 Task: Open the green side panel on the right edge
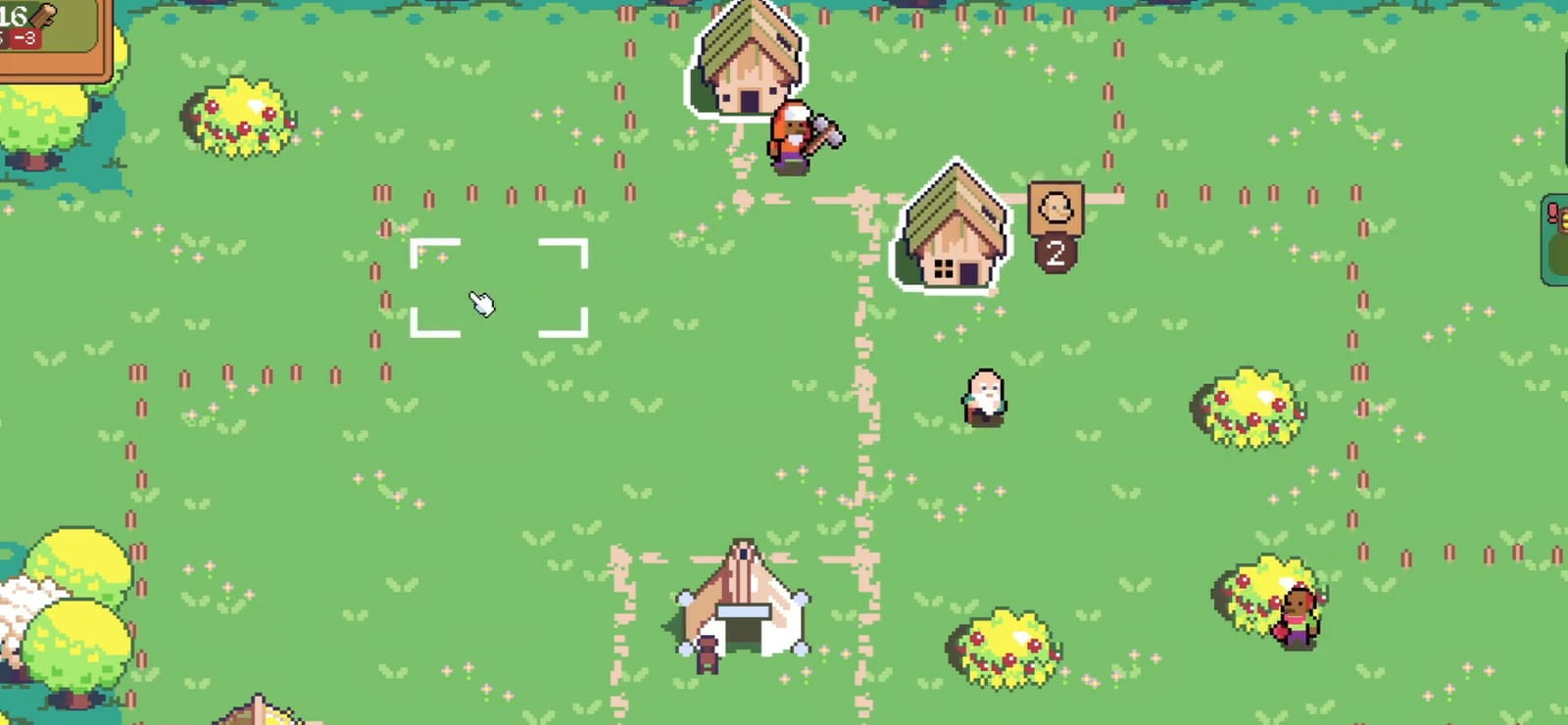click(x=1555, y=240)
